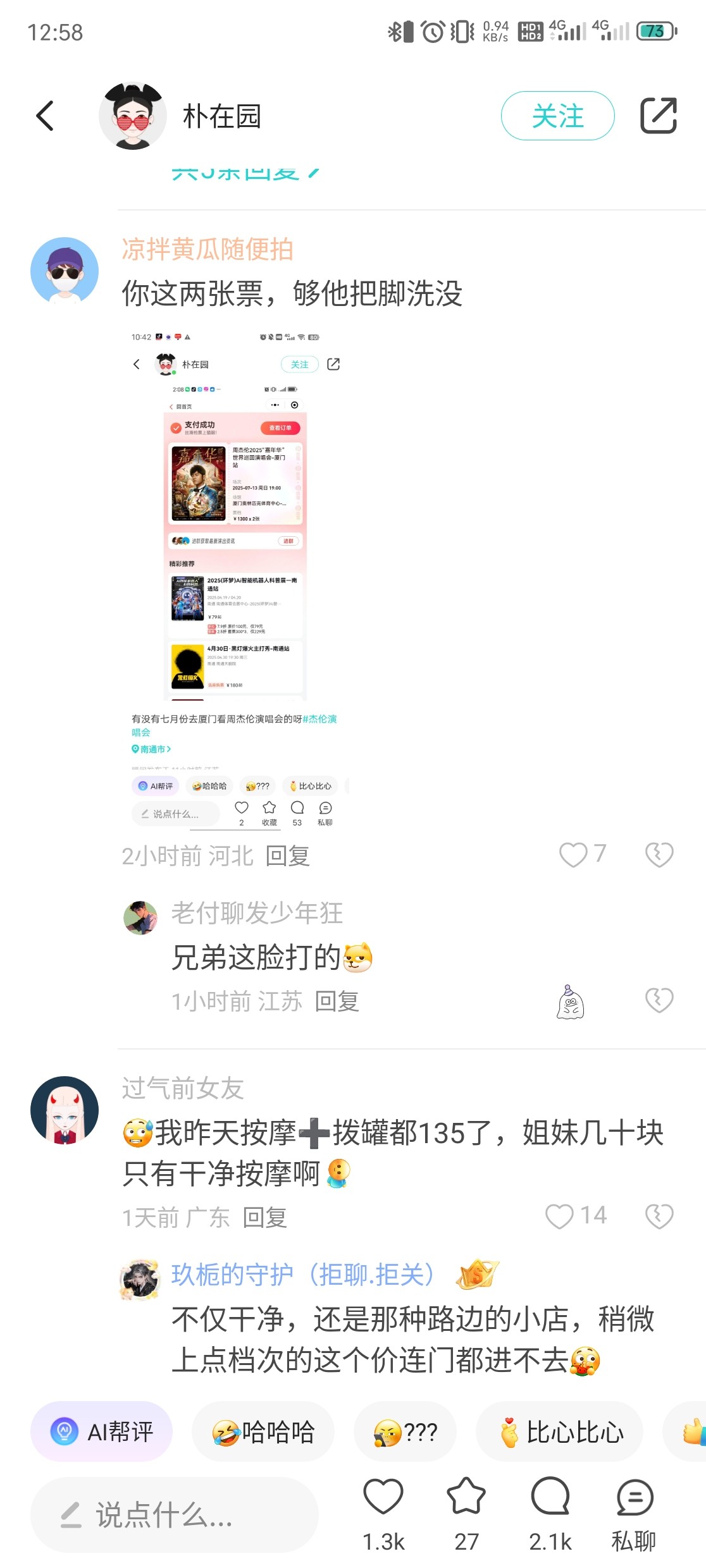The height and width of the screenshot is (1568, 706).
Task: Reply to 老付聊发少年狂's comment
Action: (337, 1001)
